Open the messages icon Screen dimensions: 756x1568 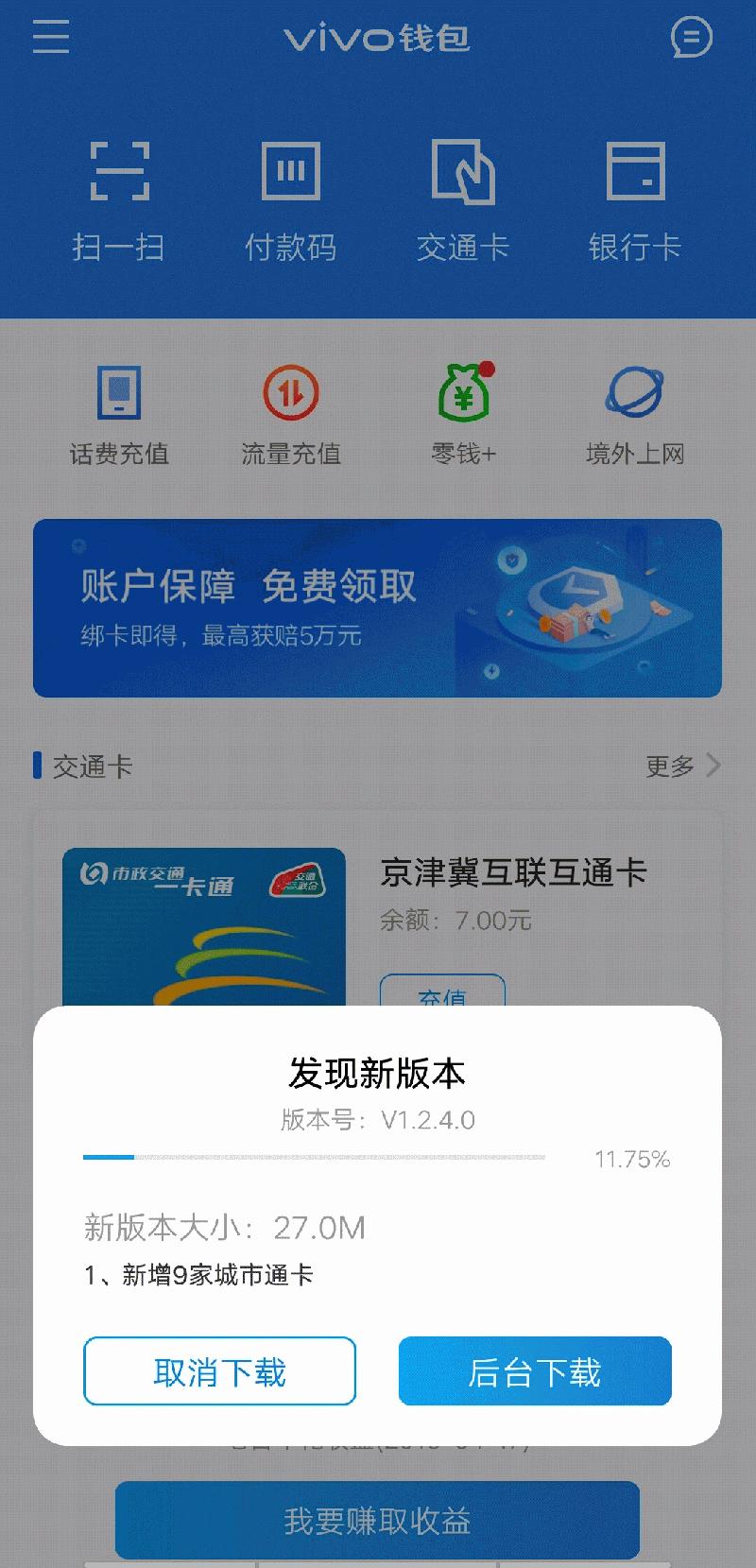(691, 38)
